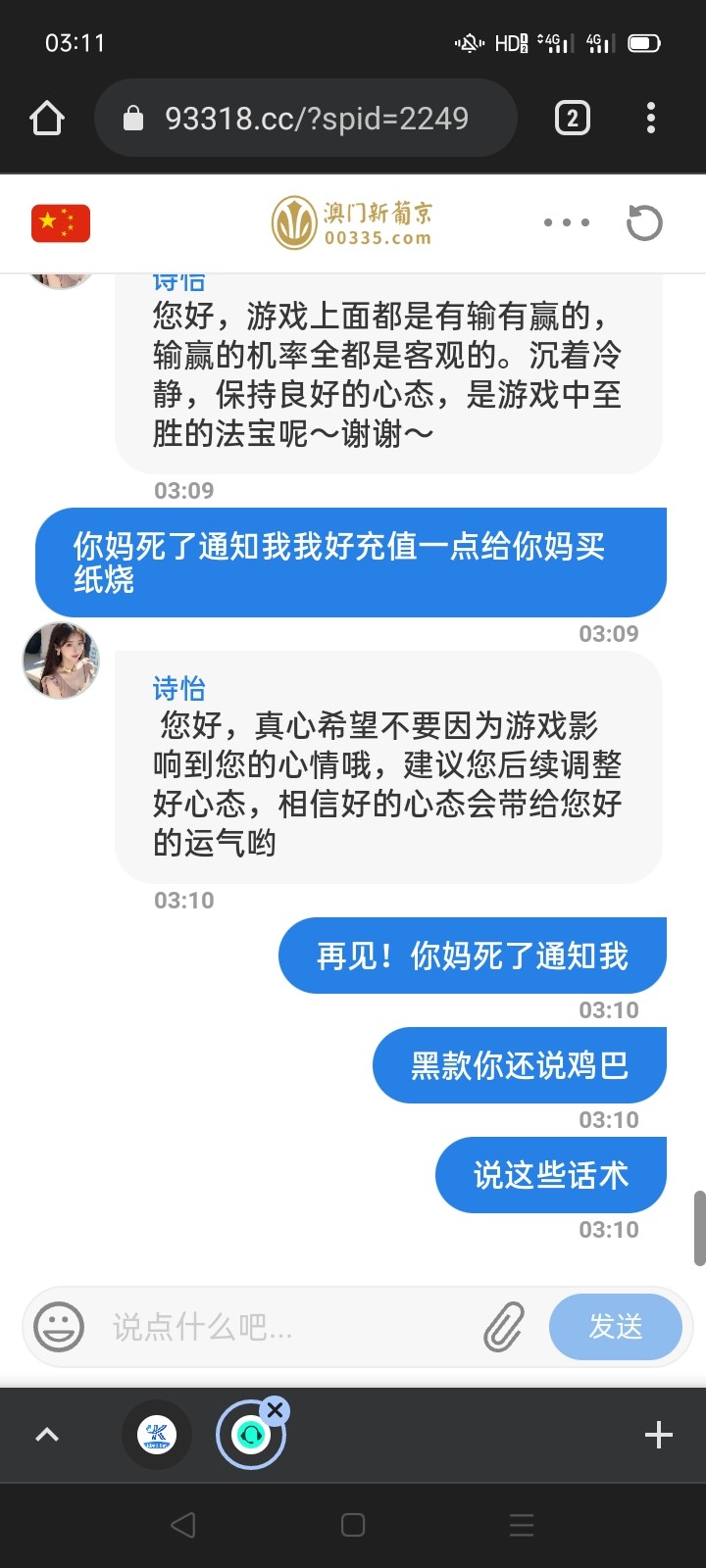
Task: Open the three-dot menu beside the logo
Action: pyautogui.click(x=568, y=222)
